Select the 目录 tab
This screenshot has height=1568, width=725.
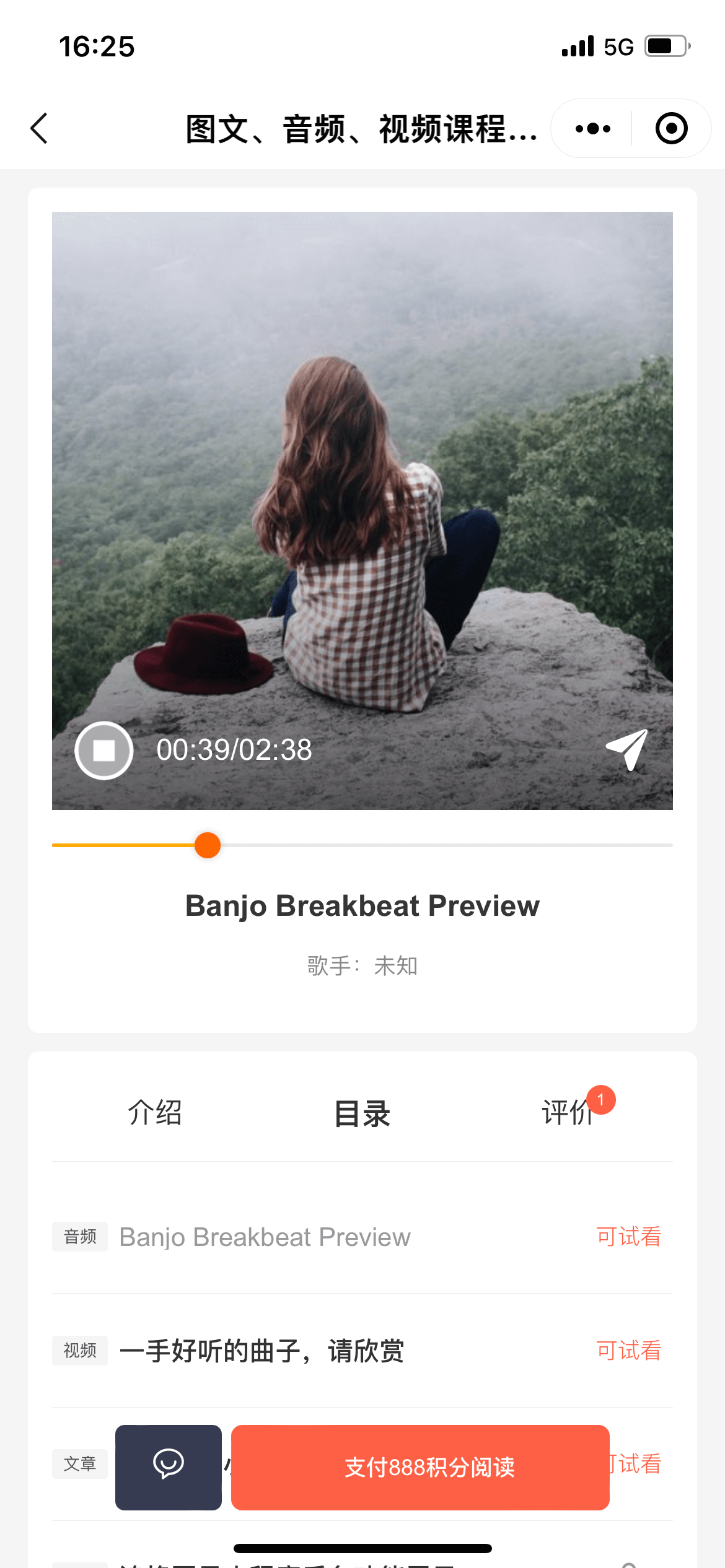point(362,1113)
